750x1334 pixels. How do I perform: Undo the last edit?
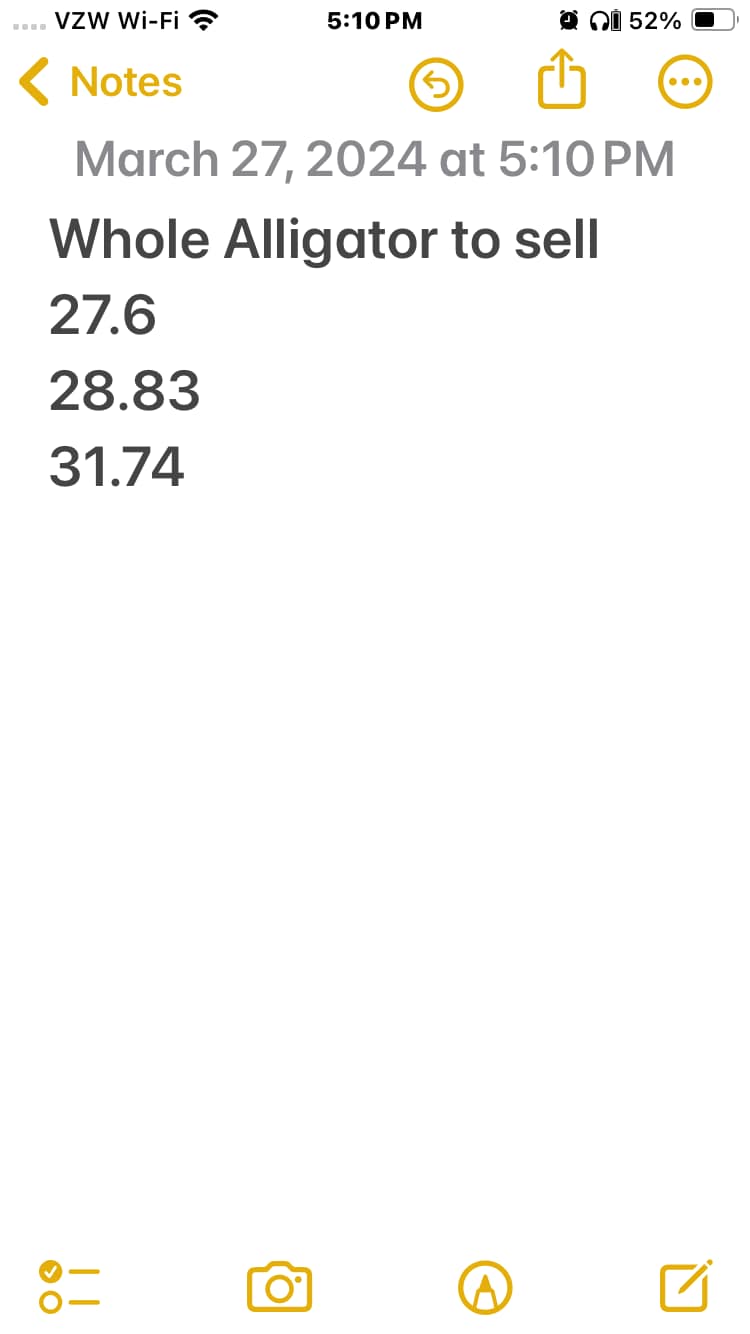coord(437,85)
